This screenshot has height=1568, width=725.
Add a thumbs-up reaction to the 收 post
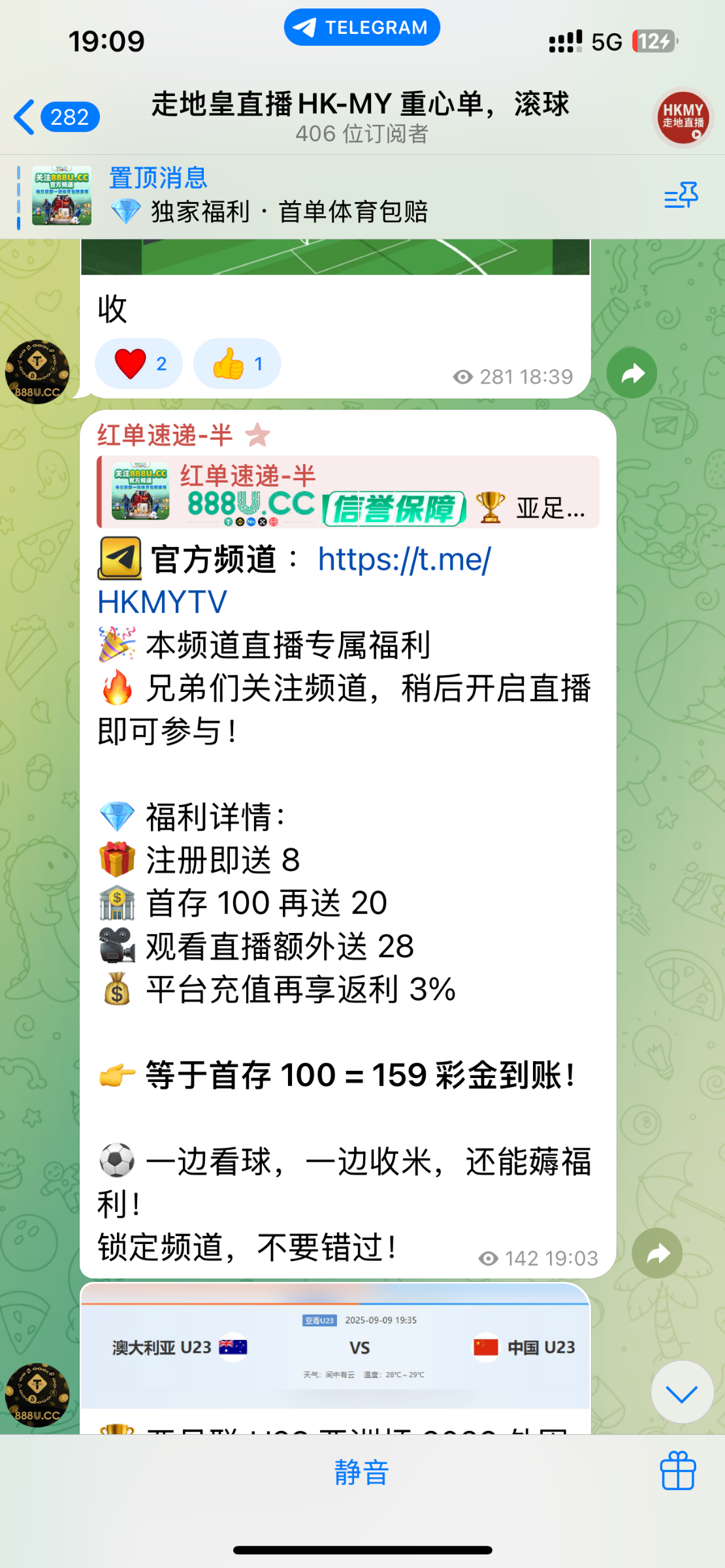pyautogui.click(x=237, y=364)
